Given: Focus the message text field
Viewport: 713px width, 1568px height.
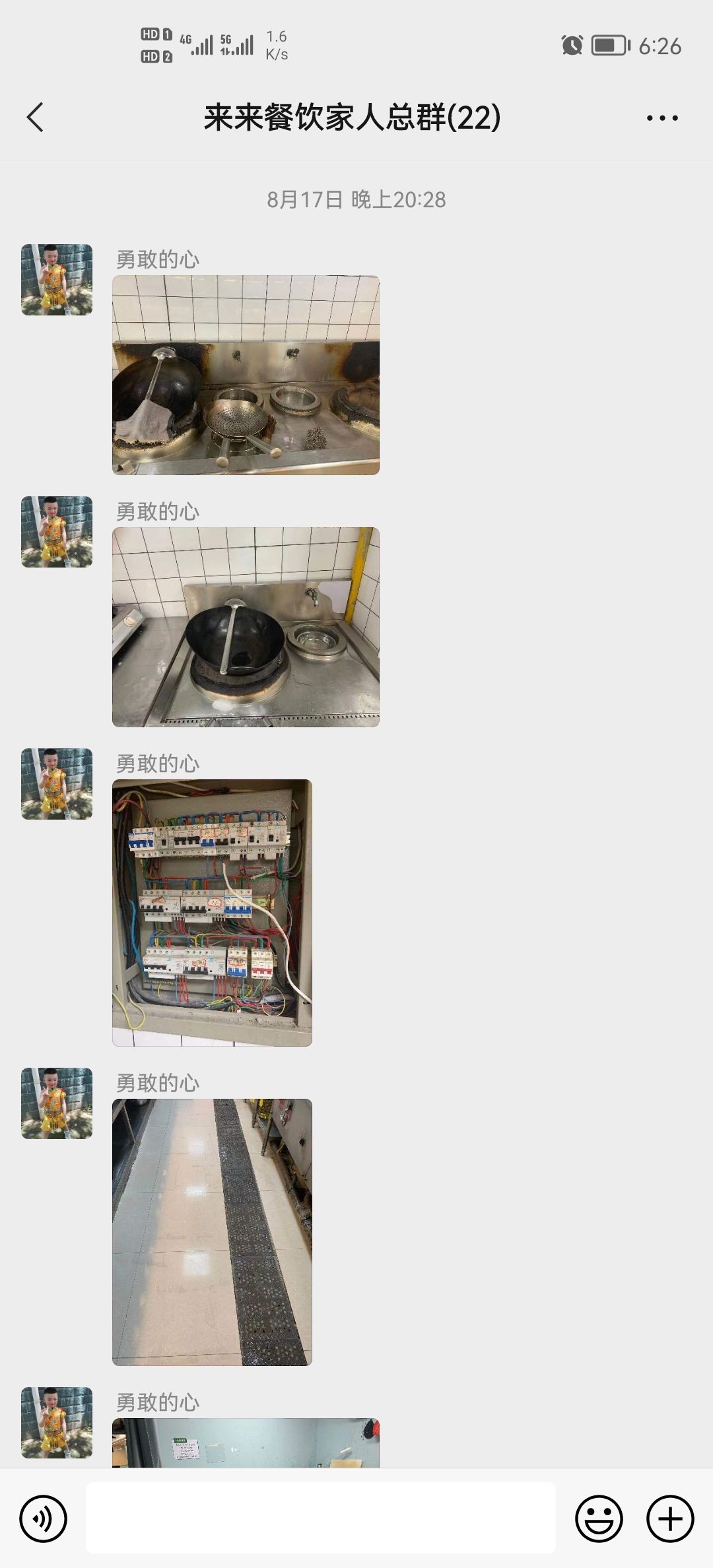Looking at the screenshot, I should tap(321, 1518).
